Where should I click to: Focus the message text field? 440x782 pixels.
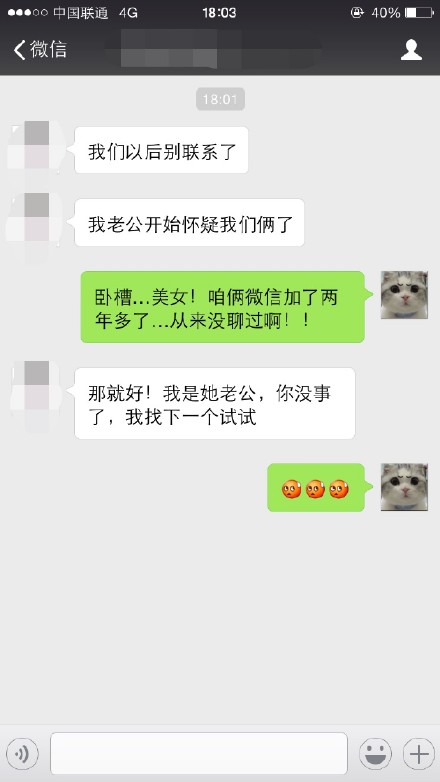pyautogui.click(x=199, y=754)
